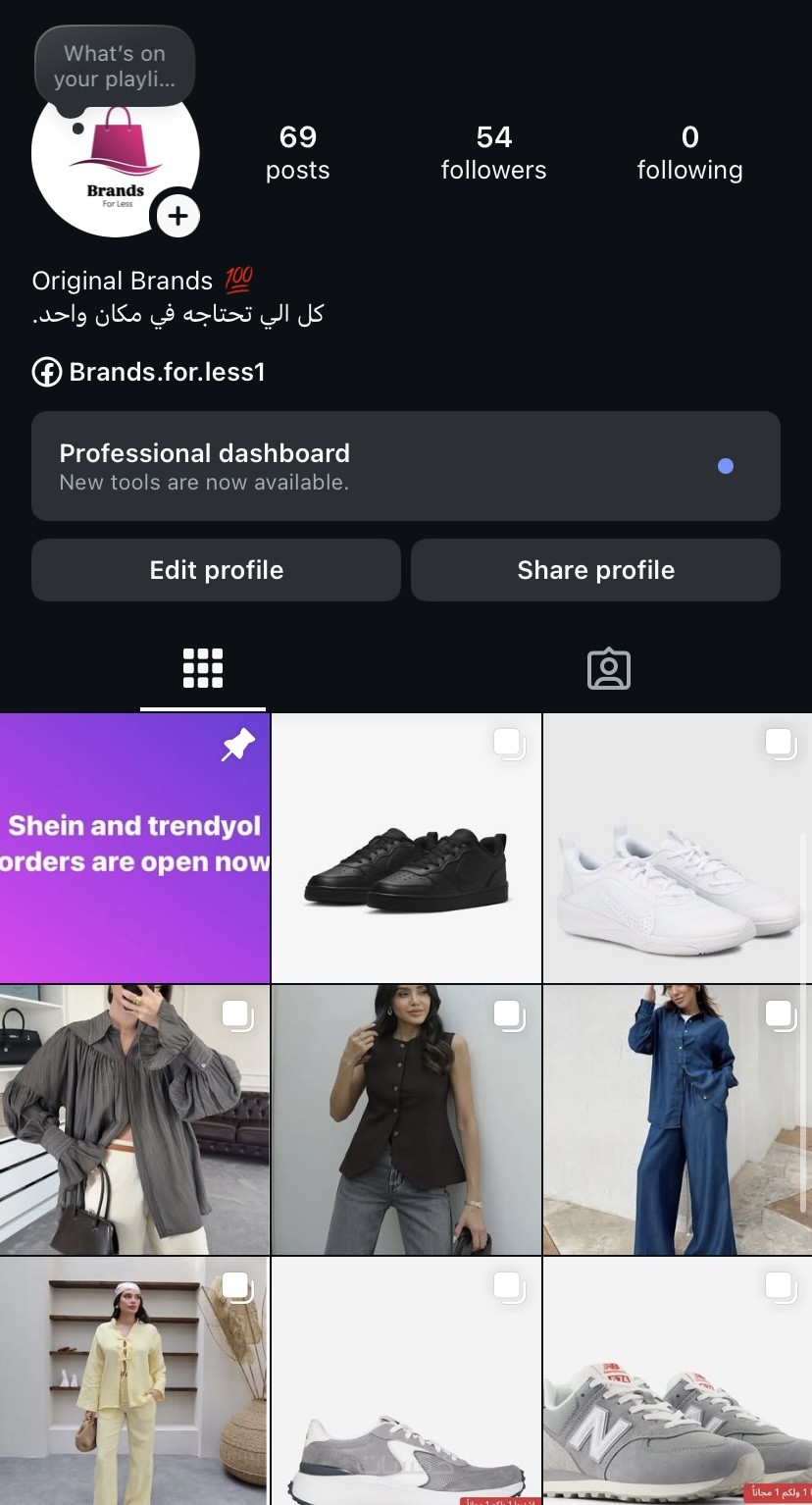View the following list

tap(689, 152)
